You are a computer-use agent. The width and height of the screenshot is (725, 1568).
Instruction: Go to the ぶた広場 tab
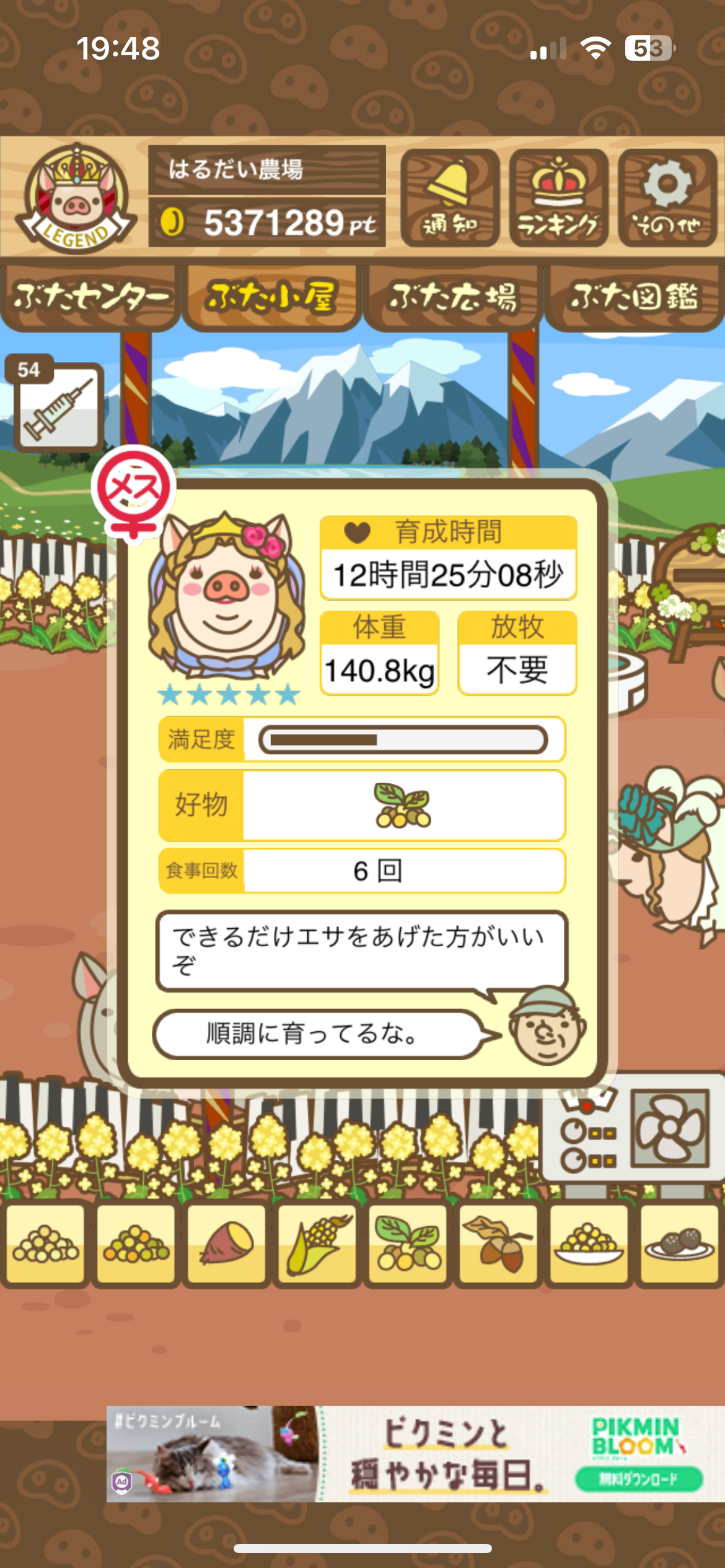(452, 297)
